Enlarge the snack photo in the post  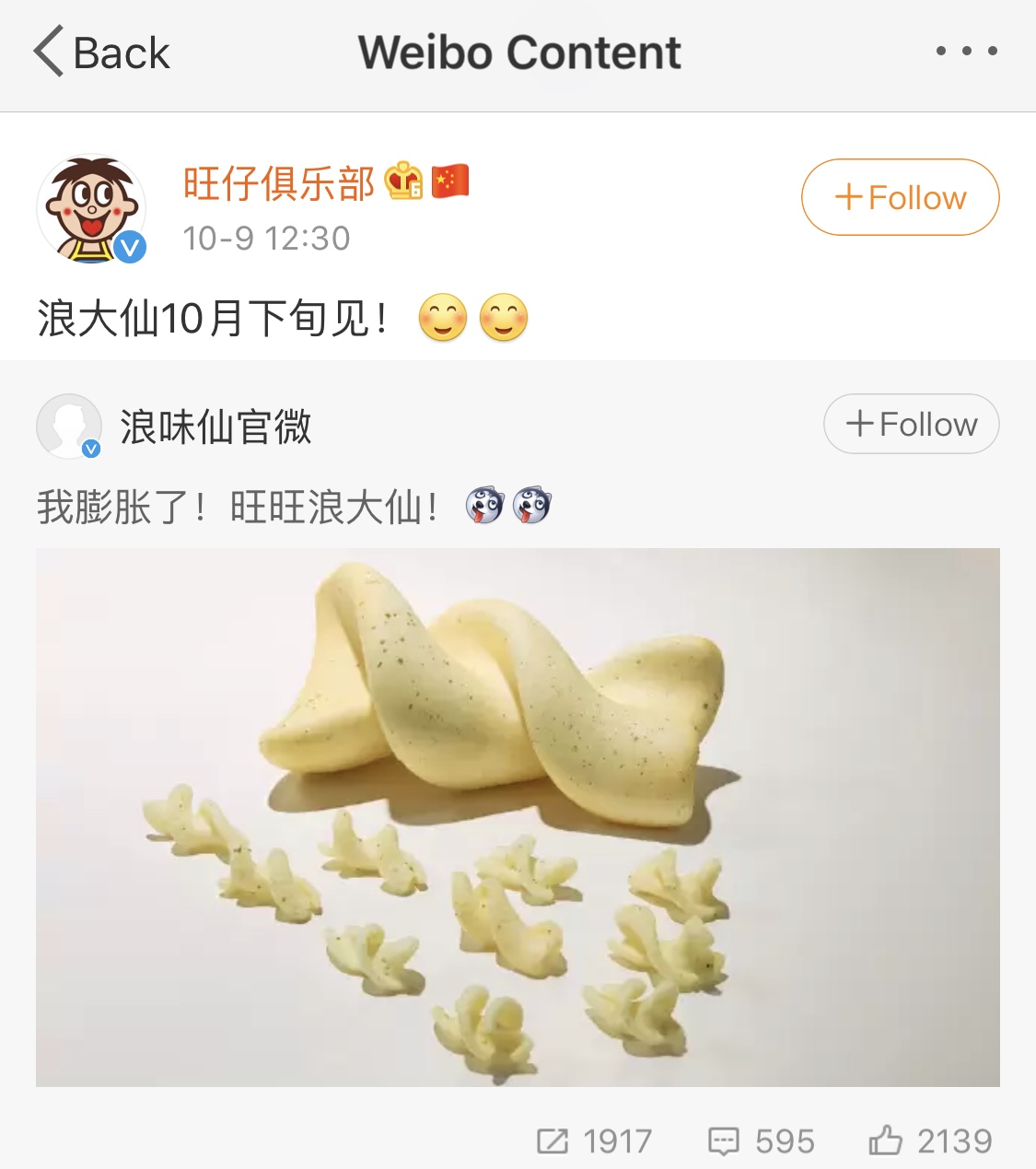518,817
